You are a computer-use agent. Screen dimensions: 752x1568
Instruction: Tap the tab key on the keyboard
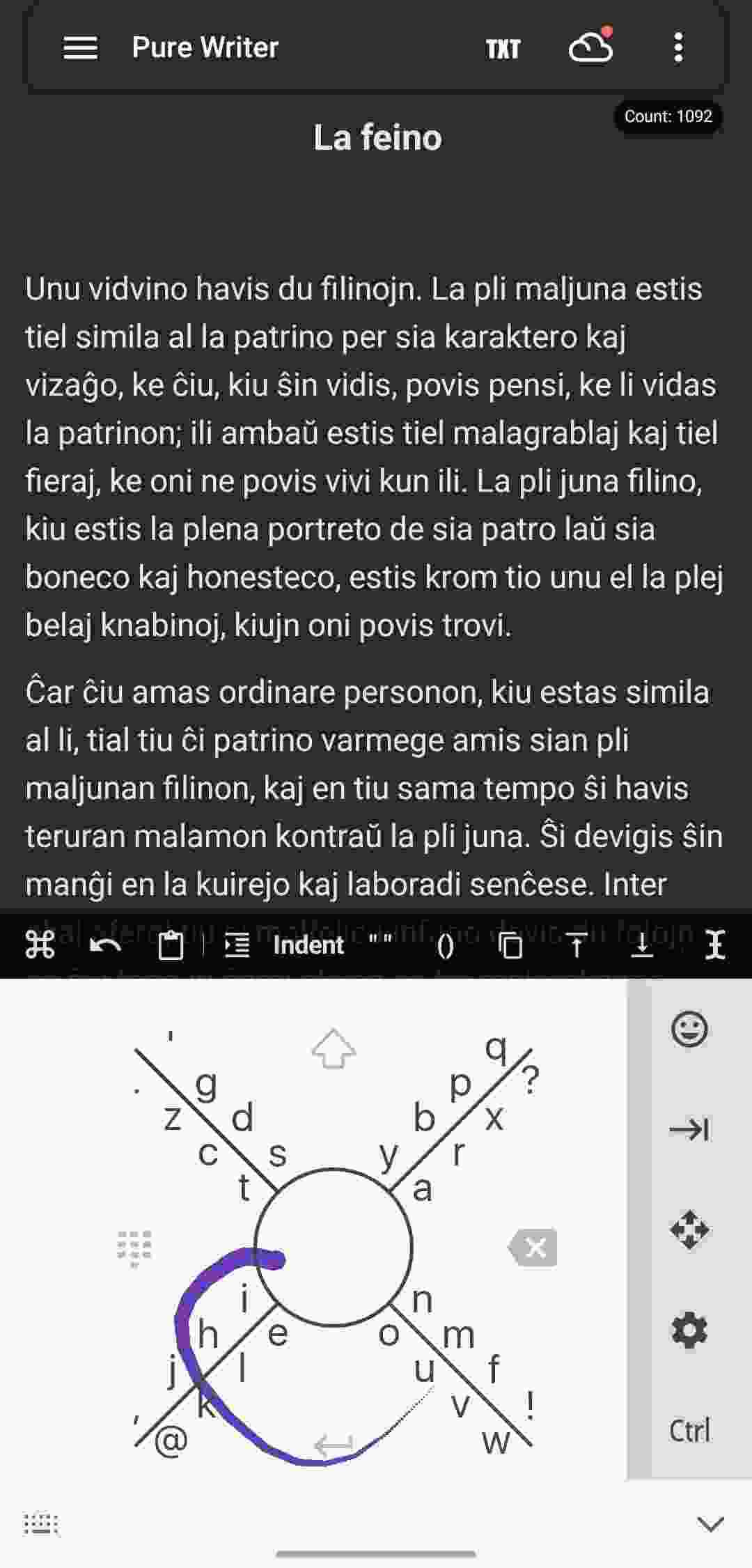689,1129
